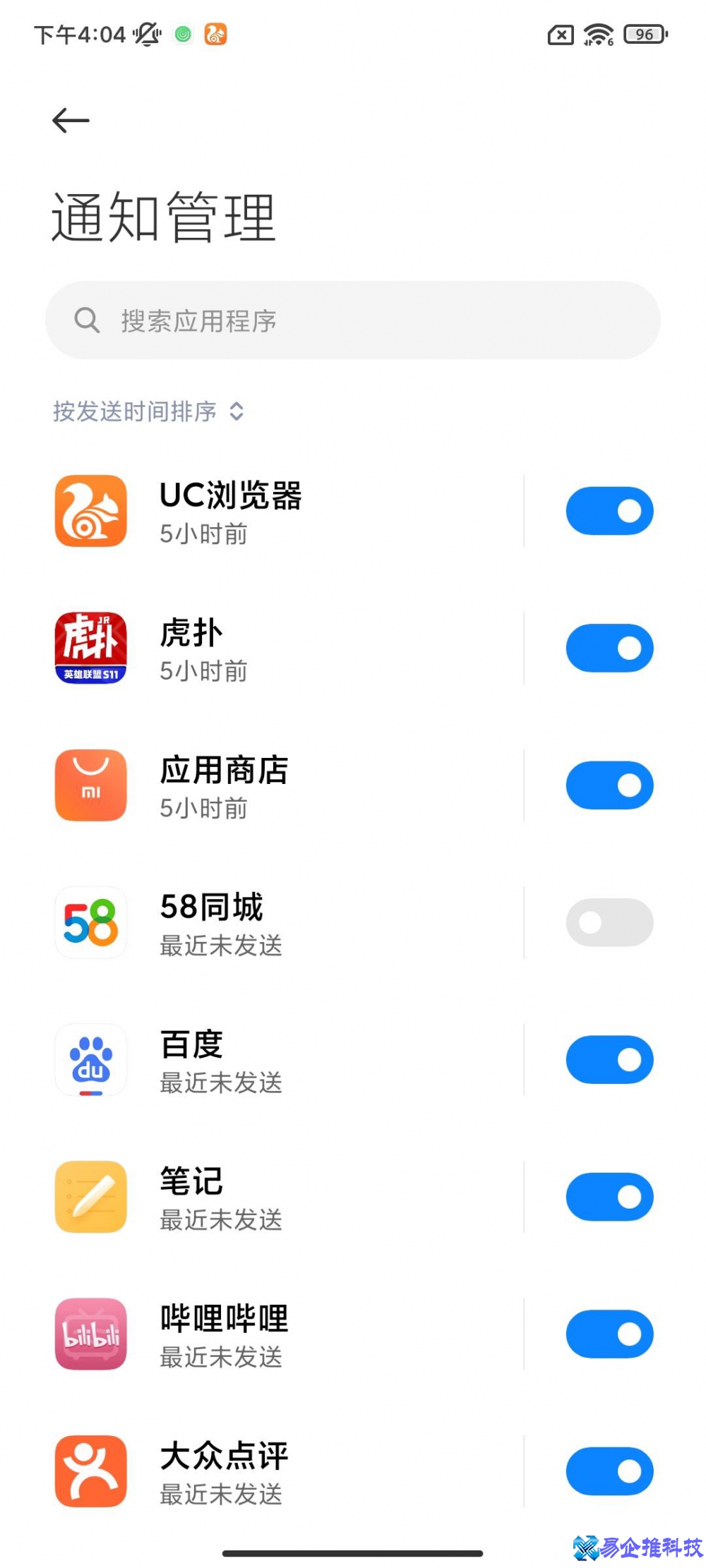Select the 应用商店 Mi store icon
This screenshot has width=706, height=1568.
(90, 785)
